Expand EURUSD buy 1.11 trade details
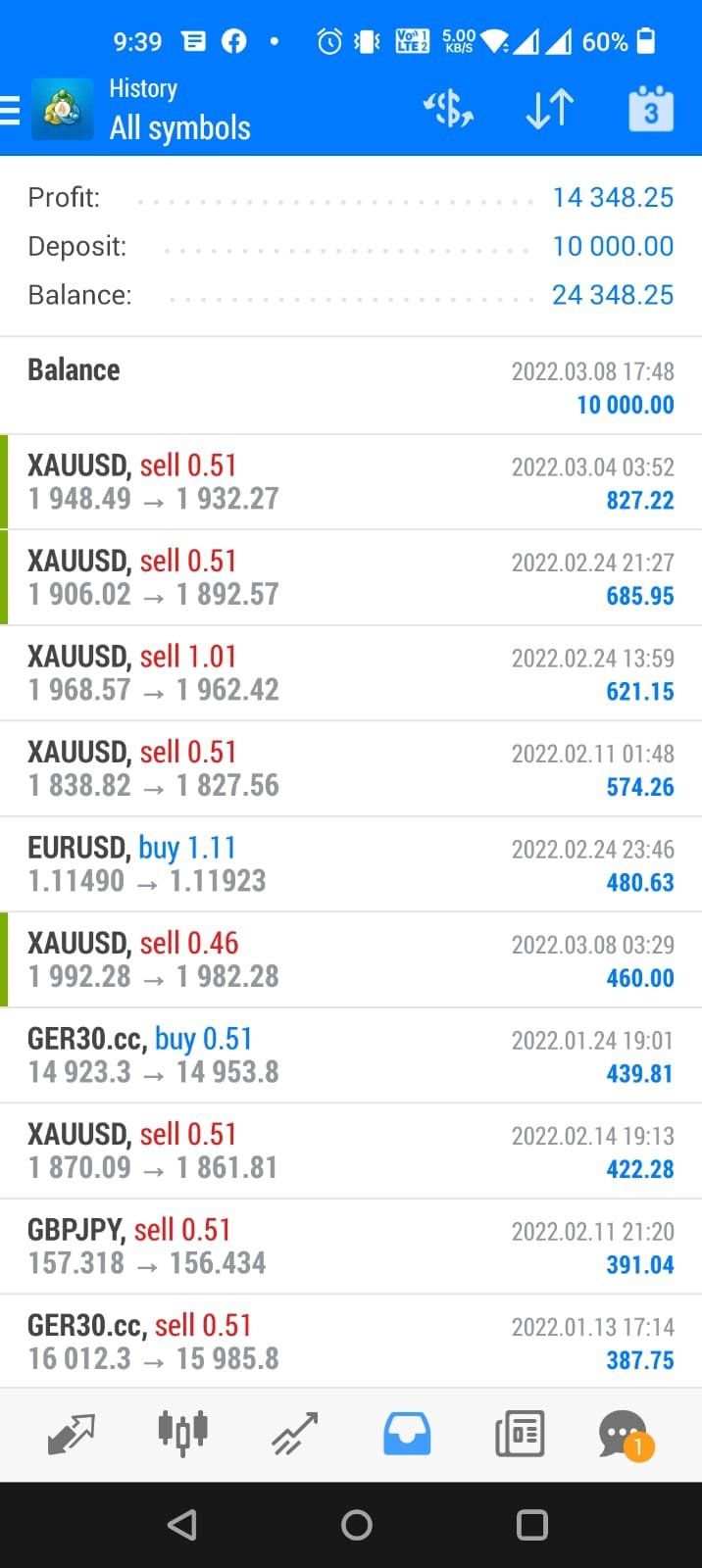 (351, 864)
